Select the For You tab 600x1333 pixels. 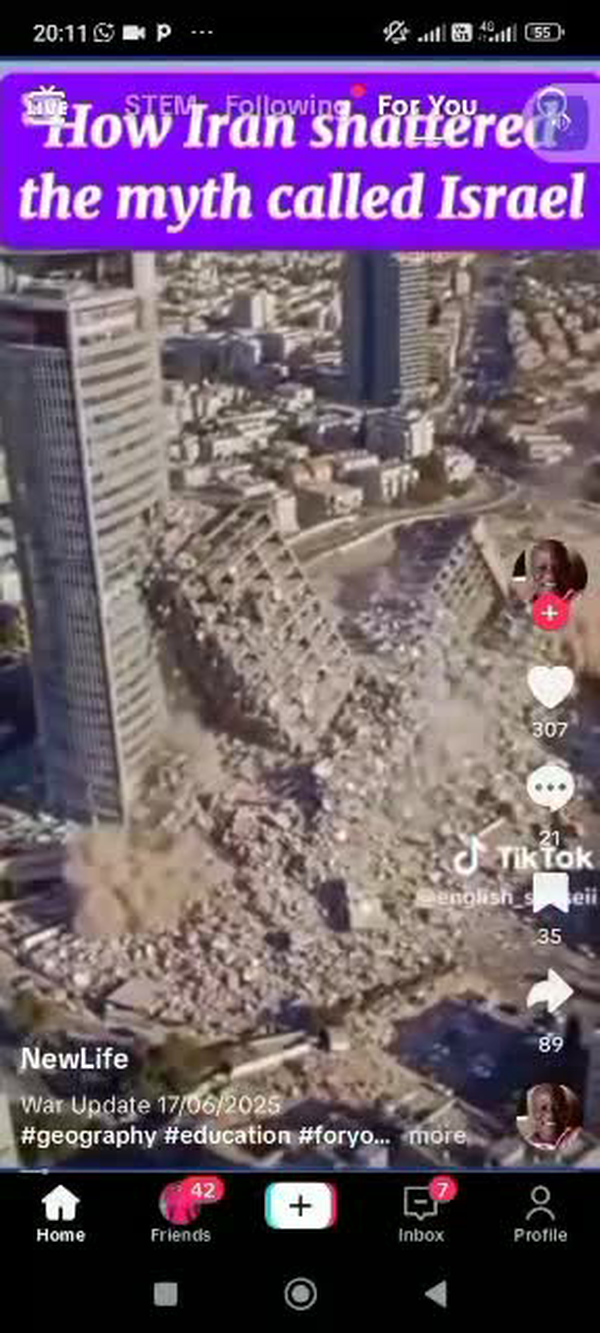(427, 104)
